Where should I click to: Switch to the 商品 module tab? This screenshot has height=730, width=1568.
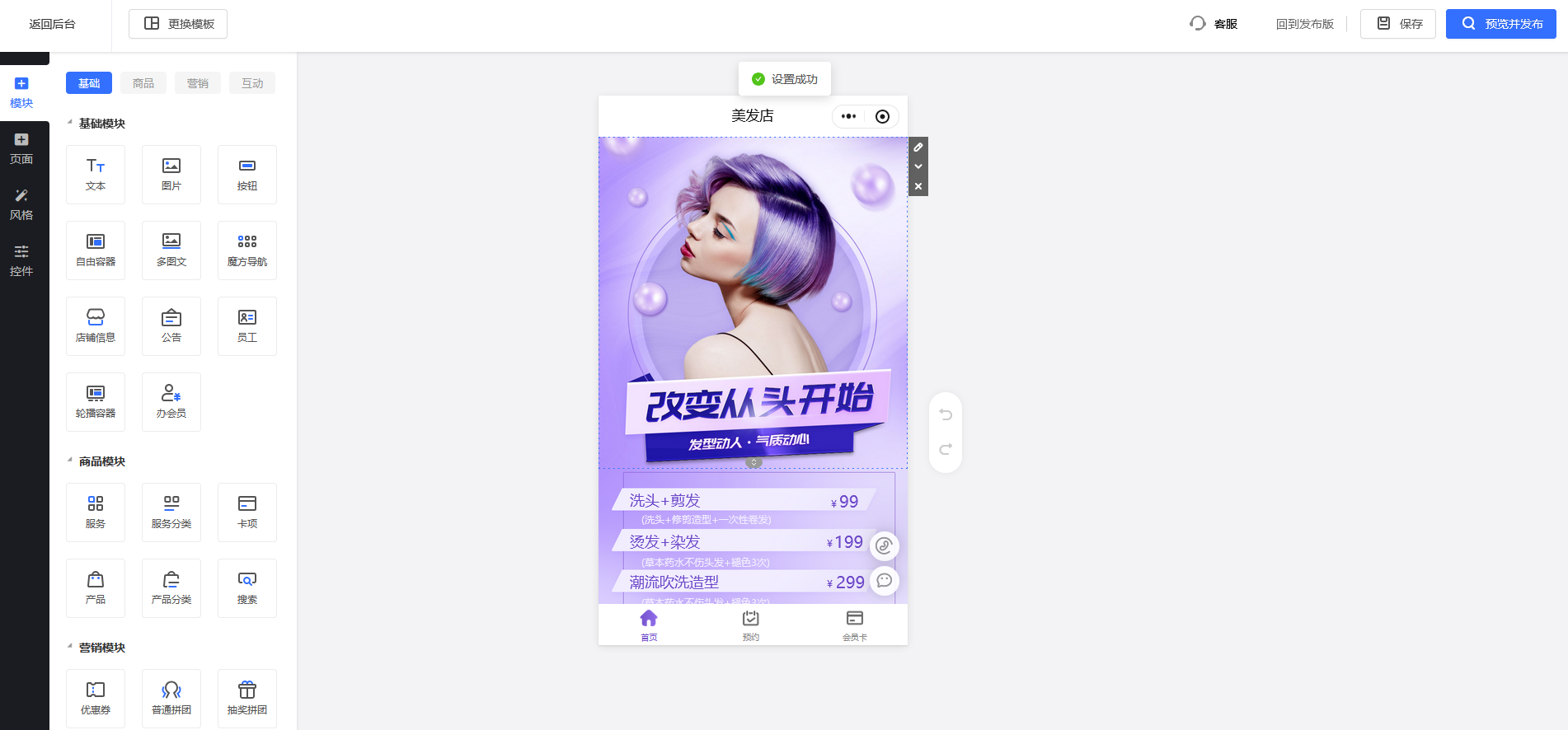[143, 83]
